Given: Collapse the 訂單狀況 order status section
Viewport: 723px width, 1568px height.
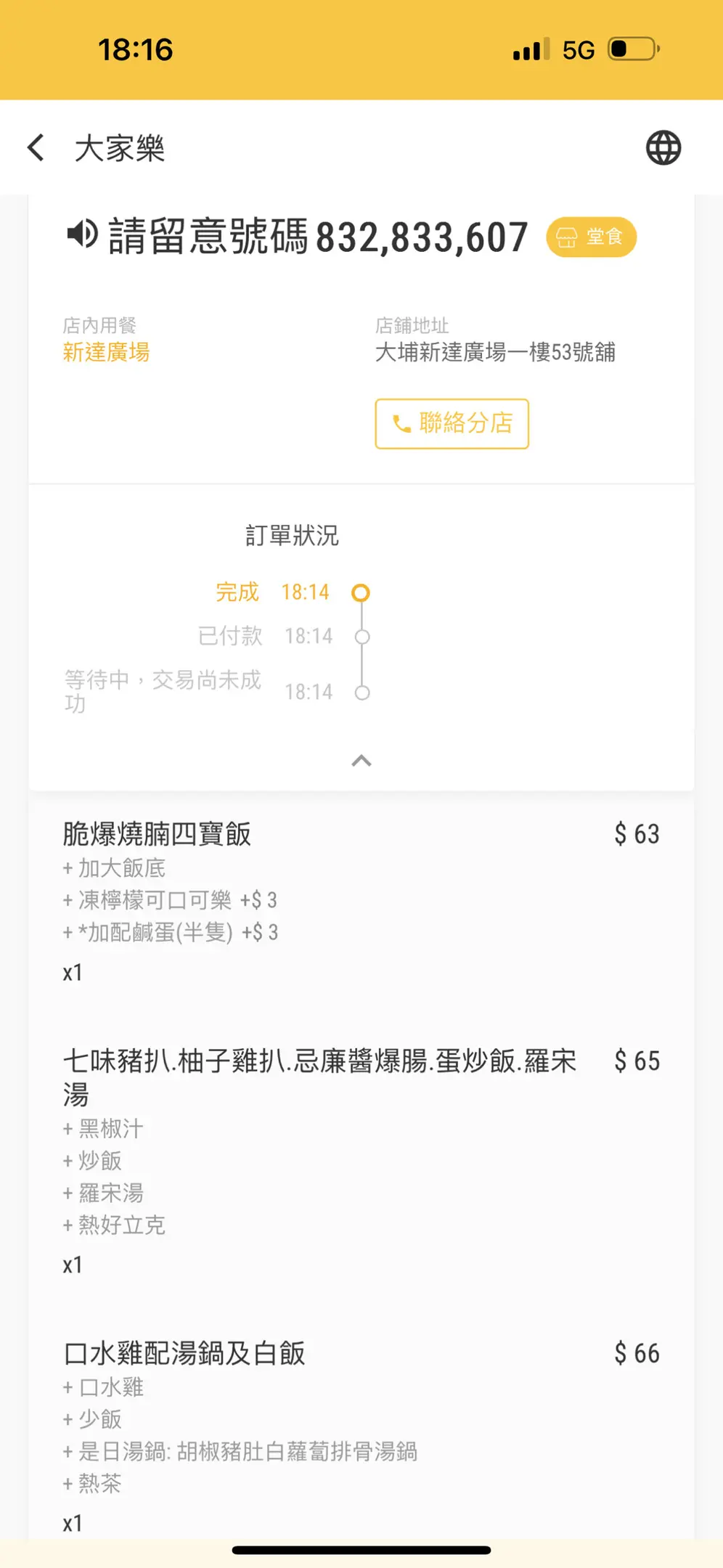Looking at the screenshot, I should click(361, 760).
